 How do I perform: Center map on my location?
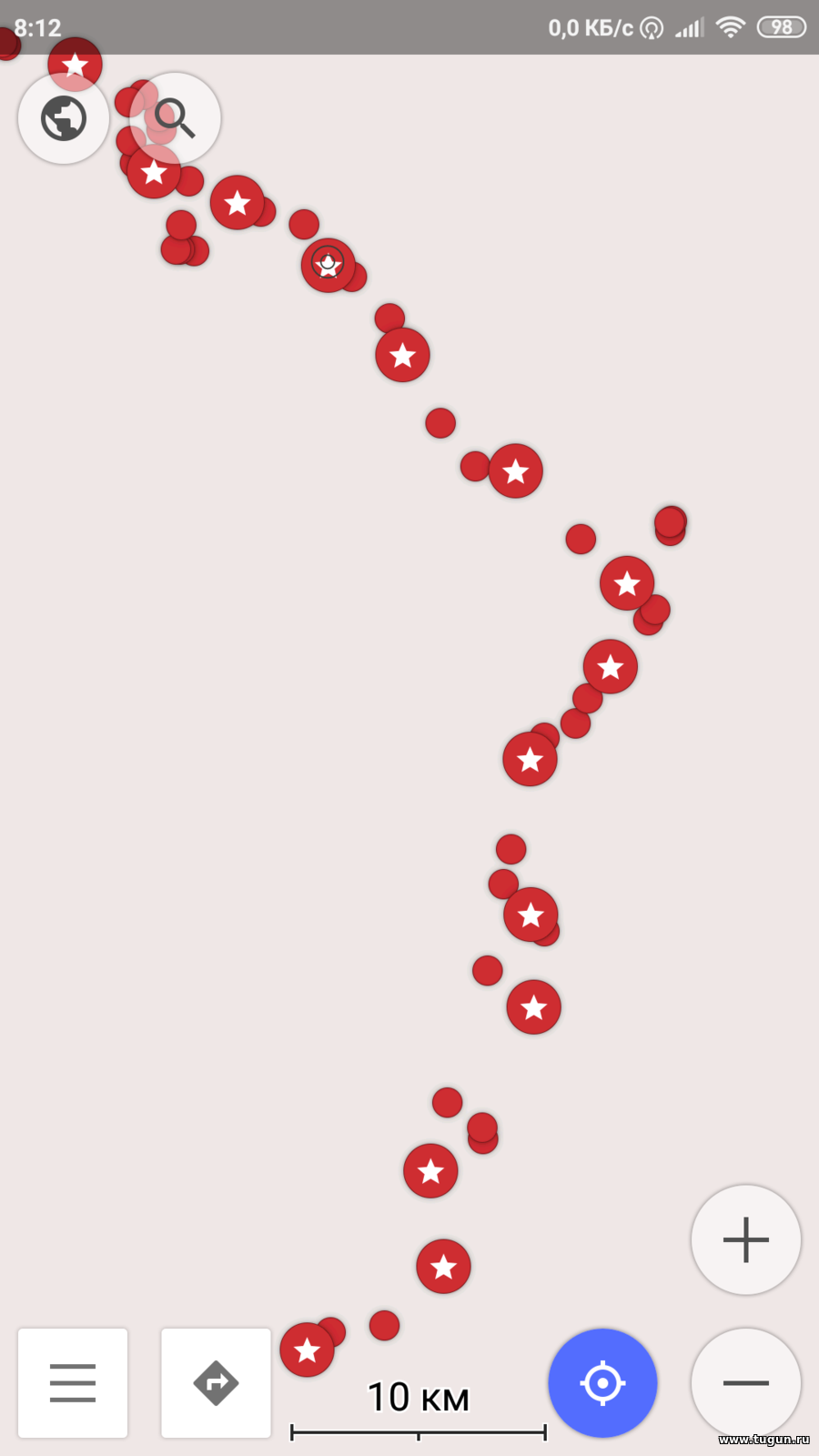pyautogui.click(x=602, y=1383)
